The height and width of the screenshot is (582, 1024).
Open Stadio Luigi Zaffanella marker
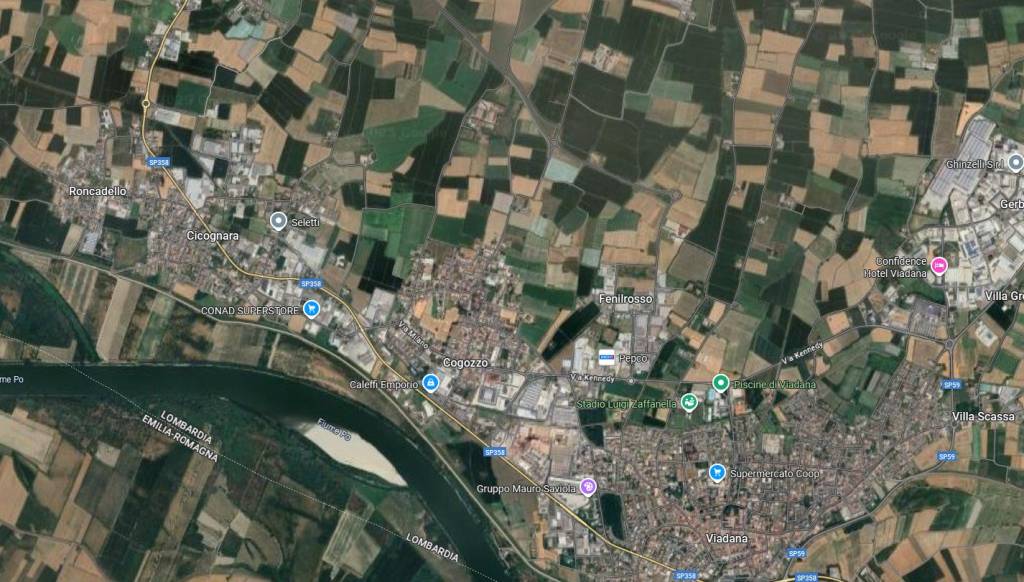[689, 403]
